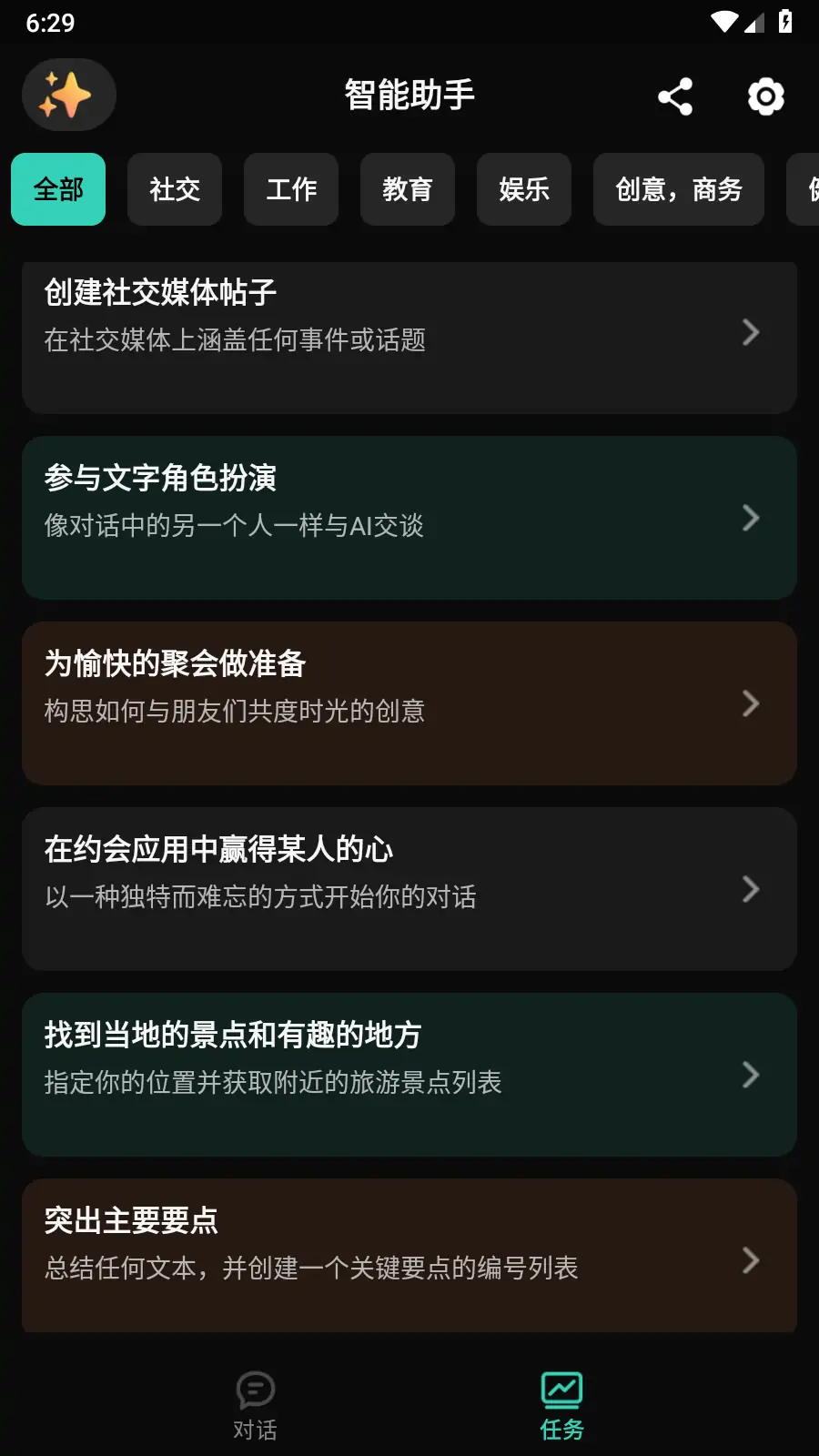
Task: Open the 找到当地的景点和有趣的地方 card
Action: click(408, 1075)
